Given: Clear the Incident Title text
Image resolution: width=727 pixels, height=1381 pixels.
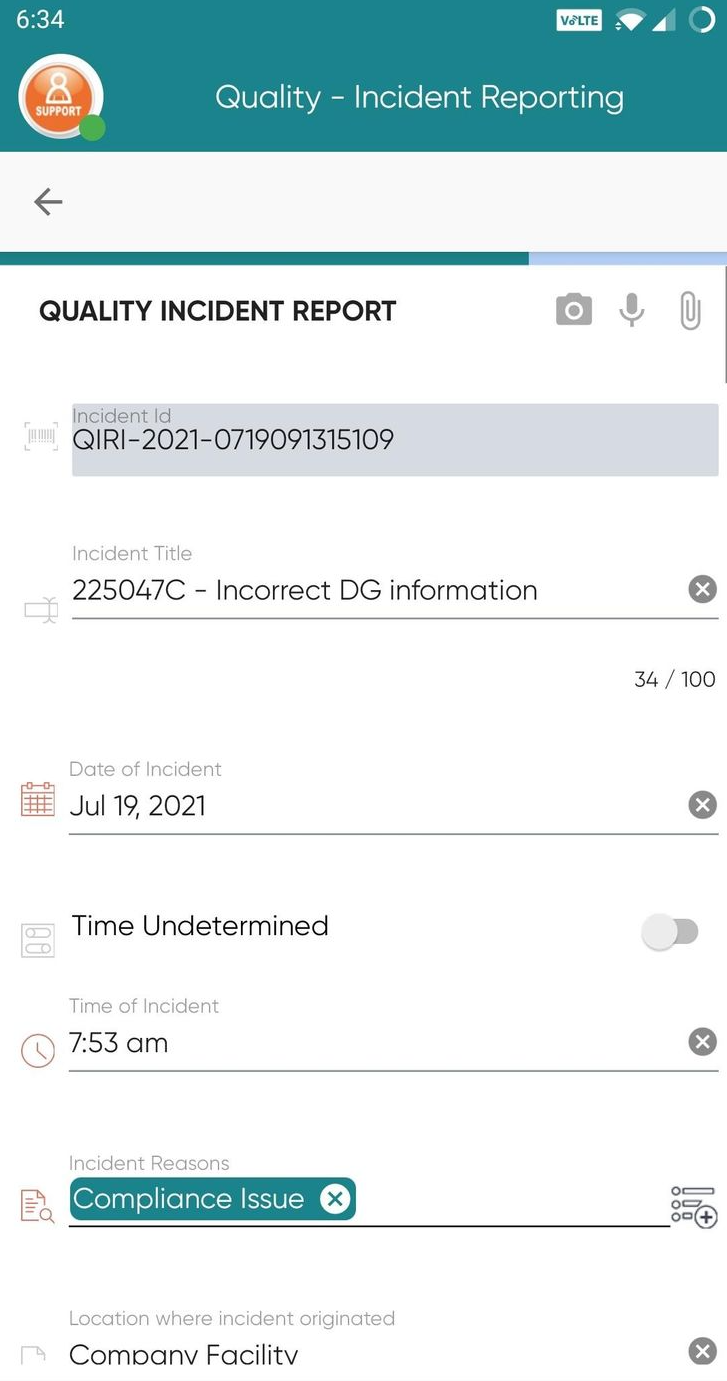Looking at the screenshot, I should coord(703,589).
